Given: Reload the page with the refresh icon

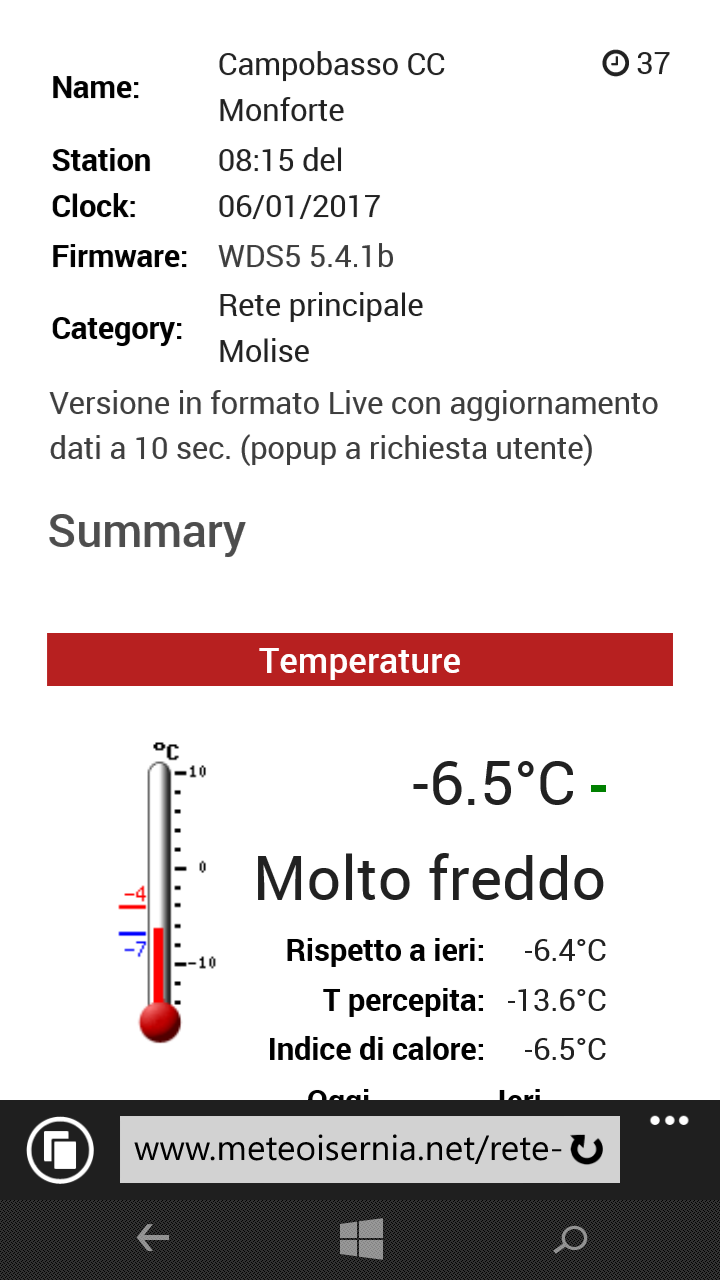Looking at the screenshot, I should (587, 1150).
